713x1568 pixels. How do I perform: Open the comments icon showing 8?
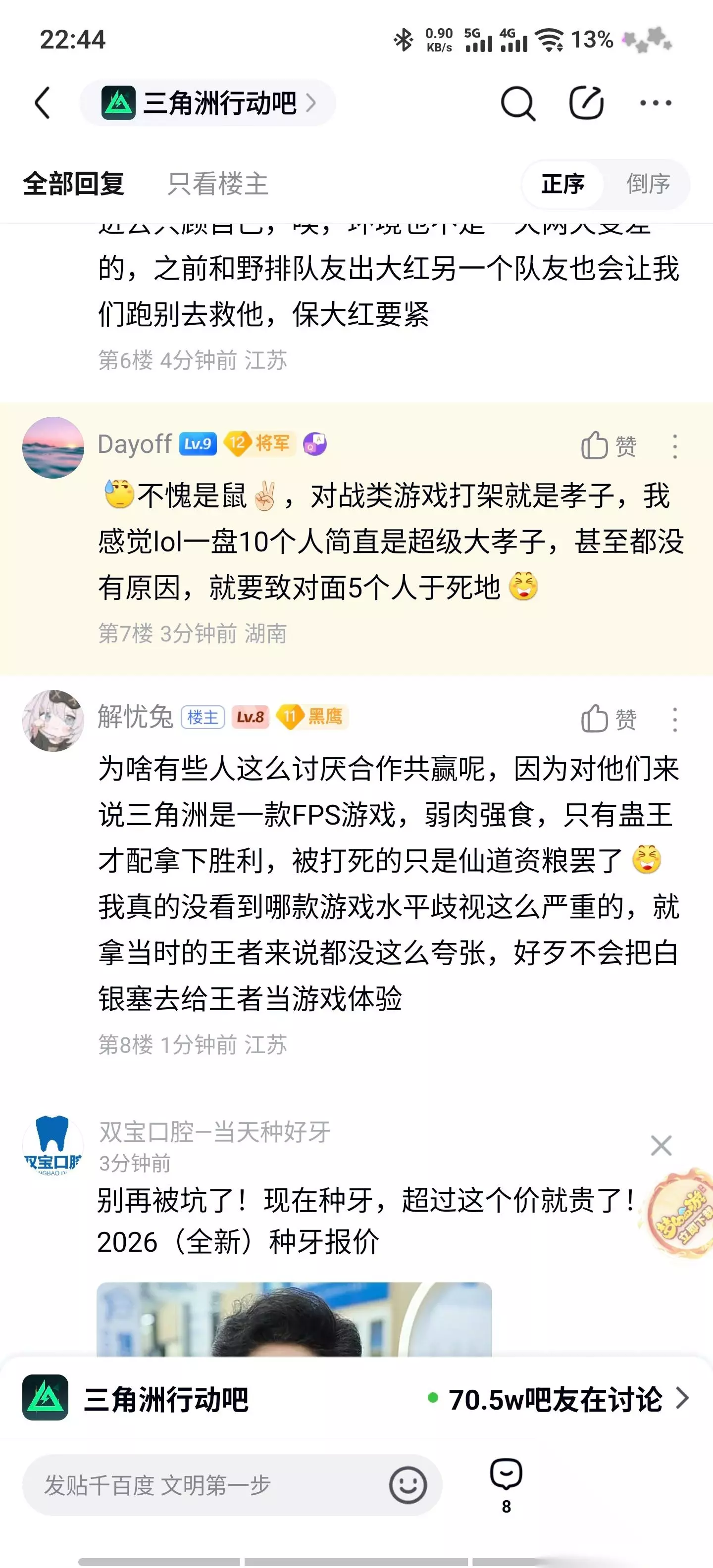tap(506, 1485)
